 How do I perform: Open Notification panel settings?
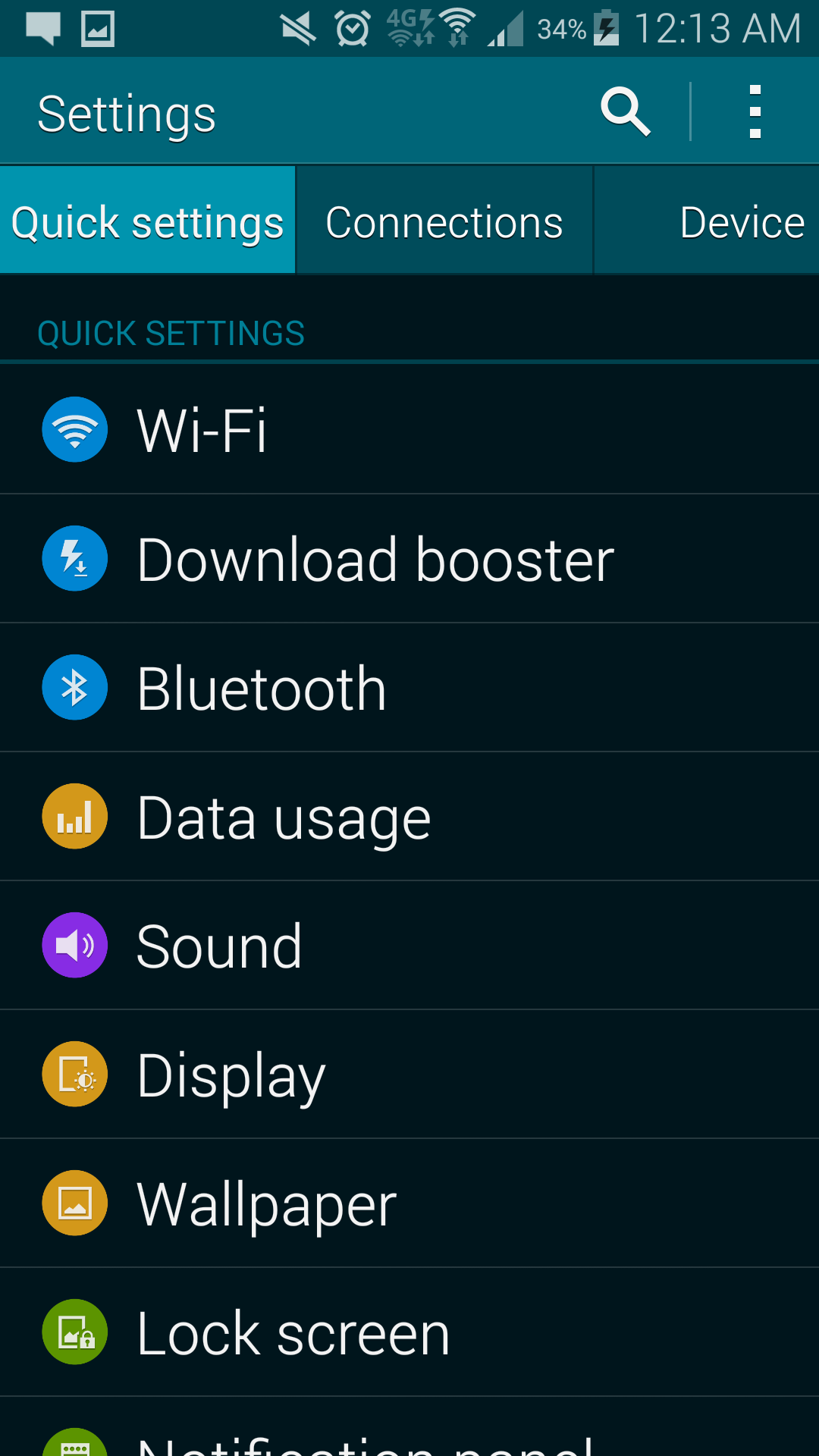click(409, 1427)
